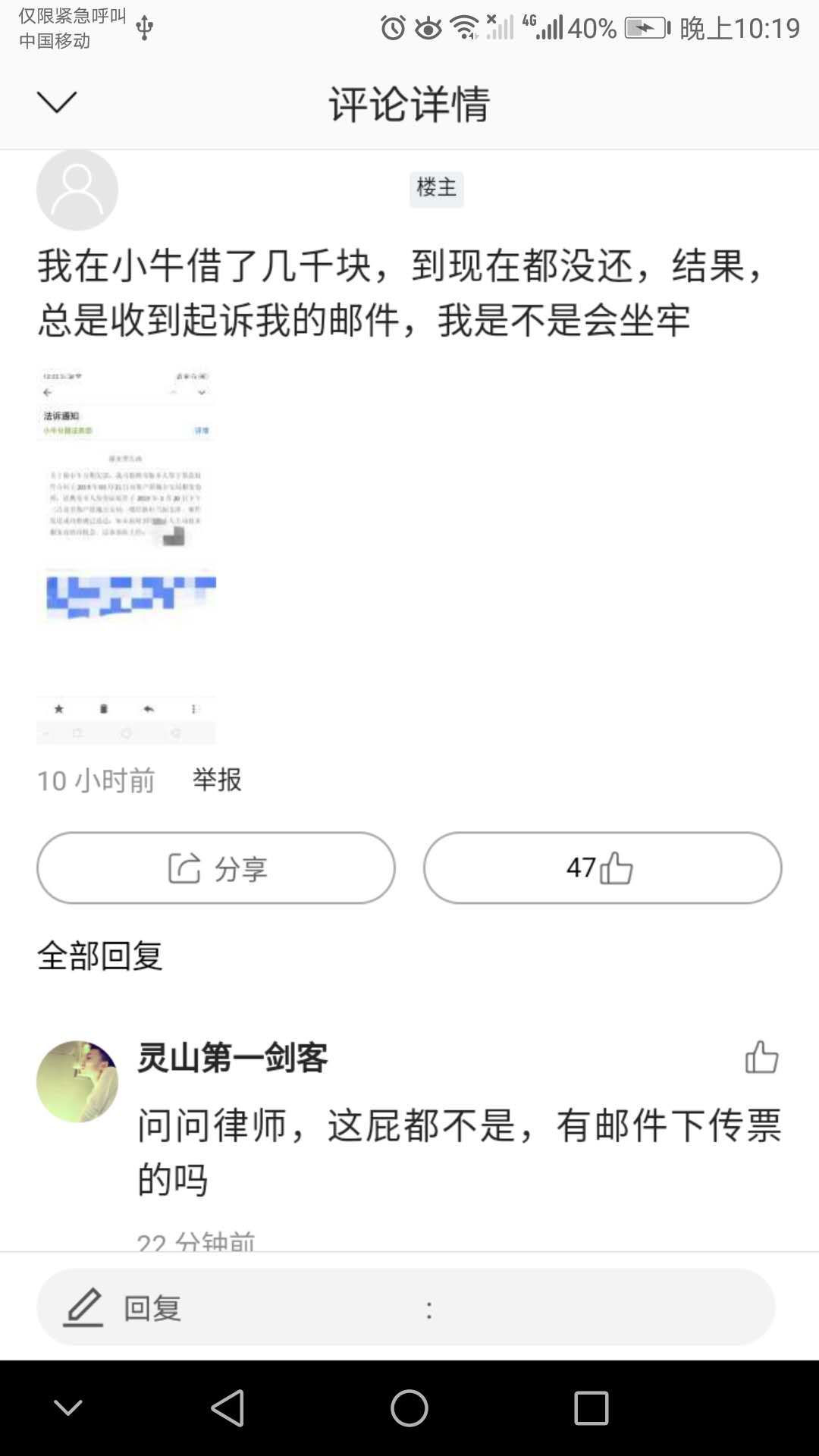Screen dimensions: 819x1456
Task: Go back using system navigation bar
Action: 227,1408
